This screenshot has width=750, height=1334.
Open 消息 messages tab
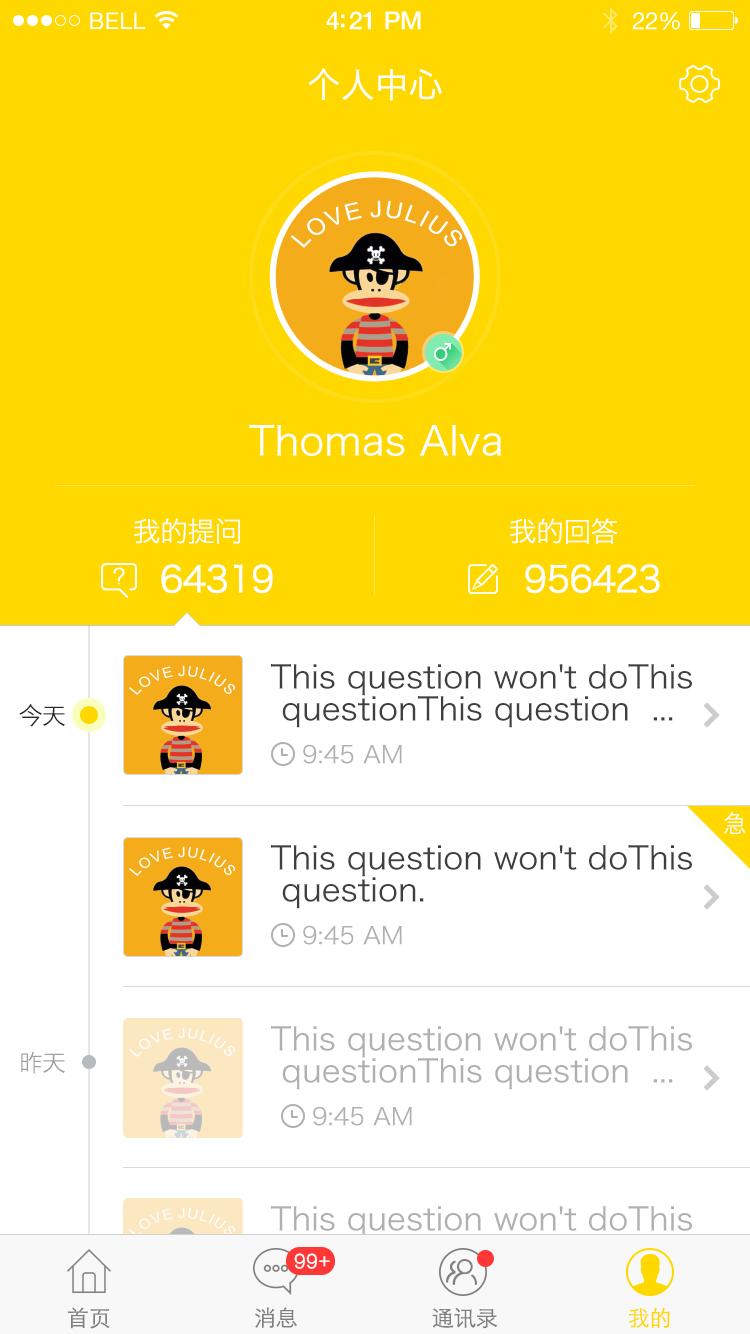click(276, 1288)
